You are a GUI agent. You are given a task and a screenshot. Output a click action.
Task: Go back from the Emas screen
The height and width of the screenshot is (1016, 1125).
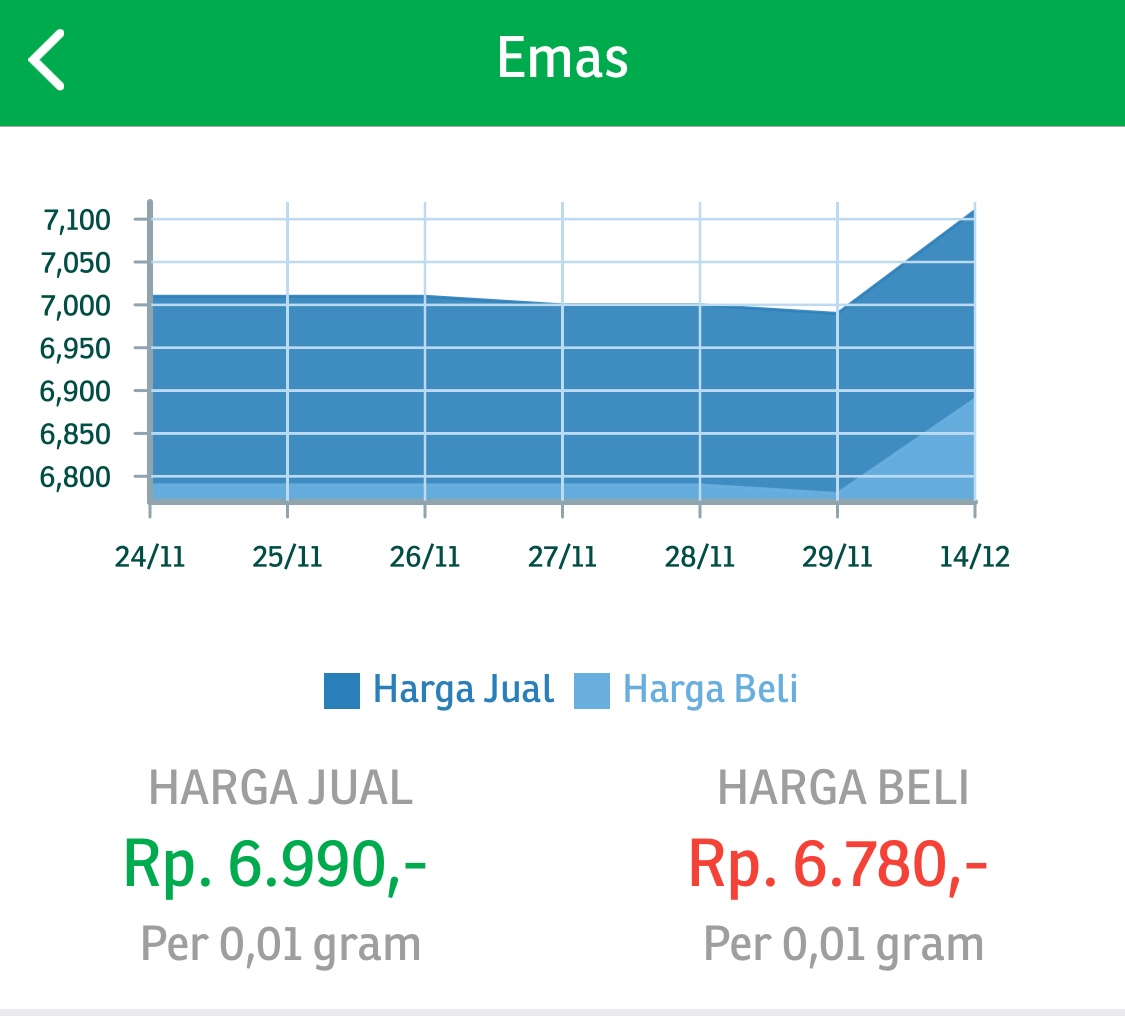pos(47,60)
